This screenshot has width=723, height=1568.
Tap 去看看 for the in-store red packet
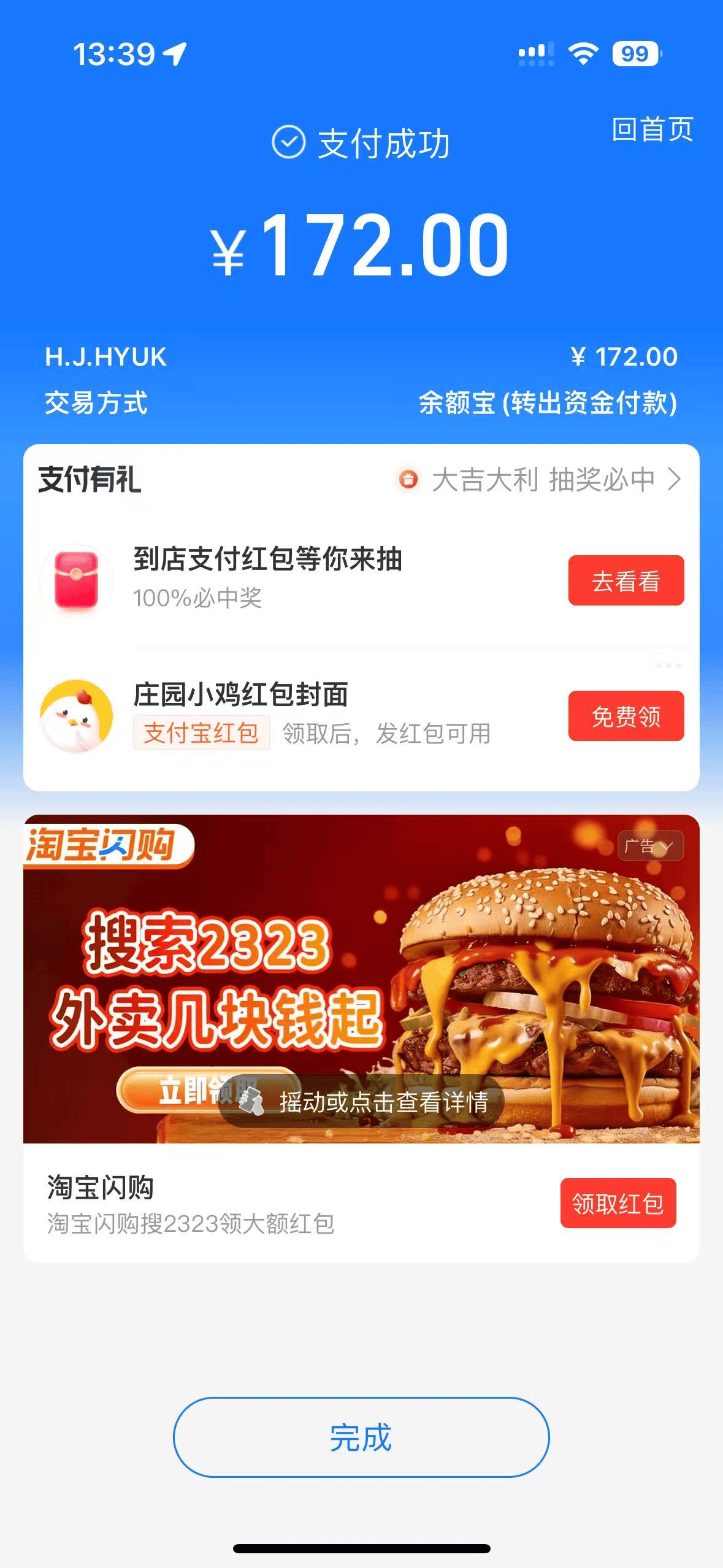(625, 580)
